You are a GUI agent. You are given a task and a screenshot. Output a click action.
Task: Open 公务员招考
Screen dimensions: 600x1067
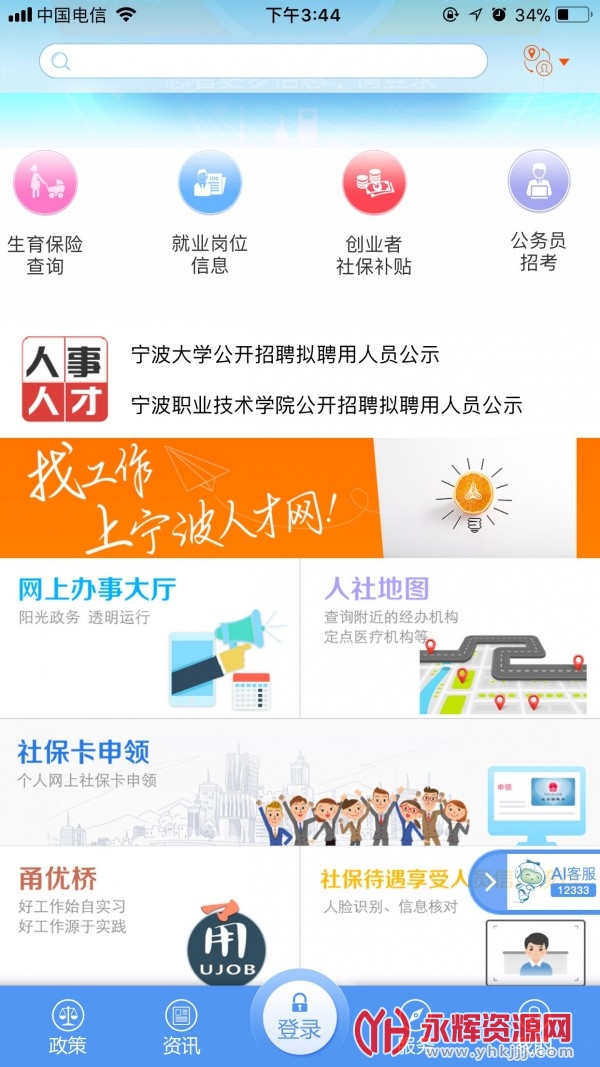tap(538, 210)
